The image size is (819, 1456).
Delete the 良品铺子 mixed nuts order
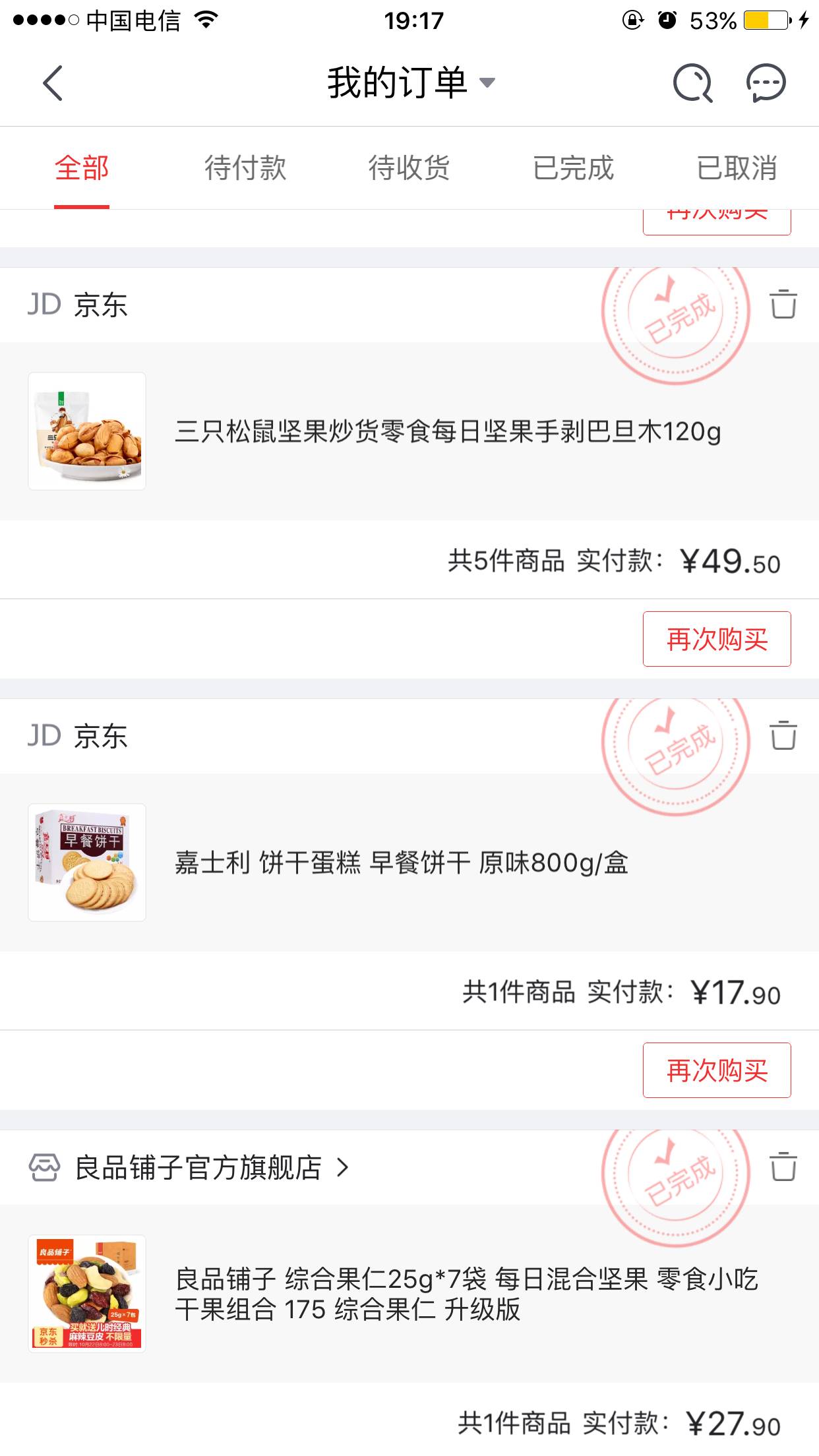click(783, 1167)
